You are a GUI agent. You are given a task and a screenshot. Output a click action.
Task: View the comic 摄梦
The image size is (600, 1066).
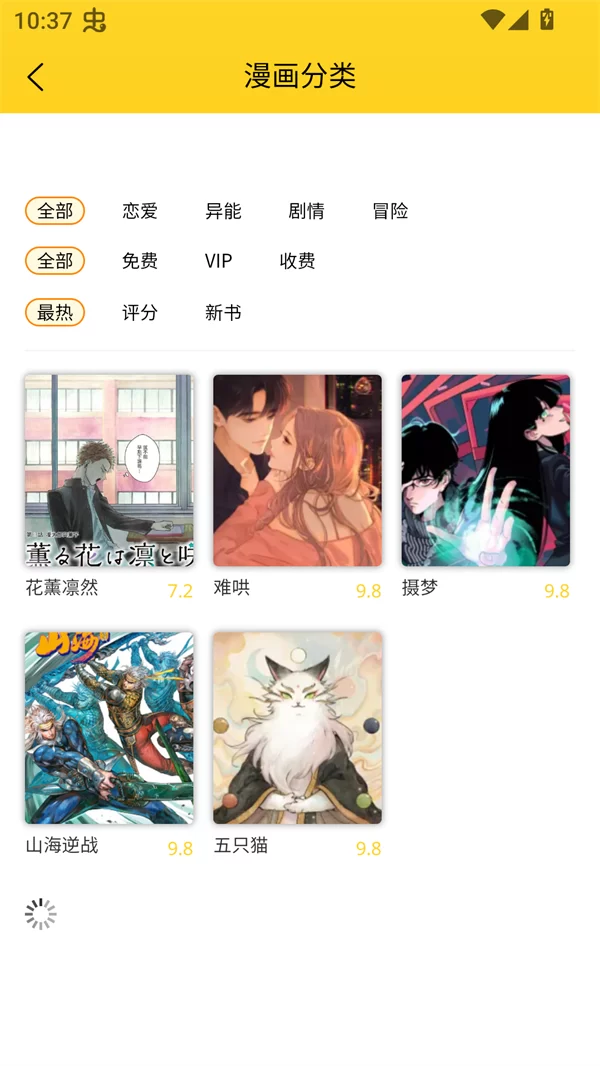point(486,471)
